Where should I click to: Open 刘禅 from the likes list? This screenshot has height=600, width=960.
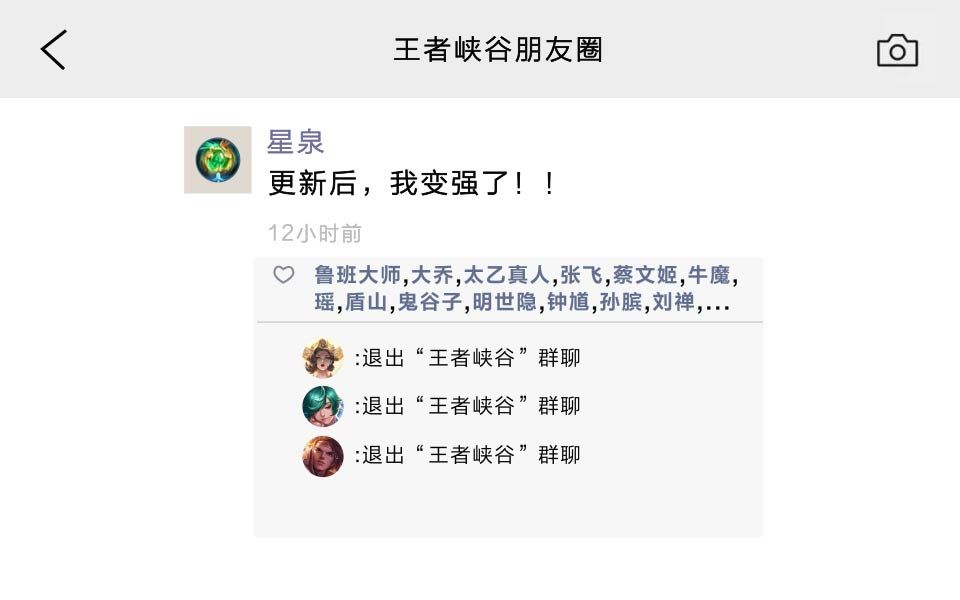coord(673,302)
